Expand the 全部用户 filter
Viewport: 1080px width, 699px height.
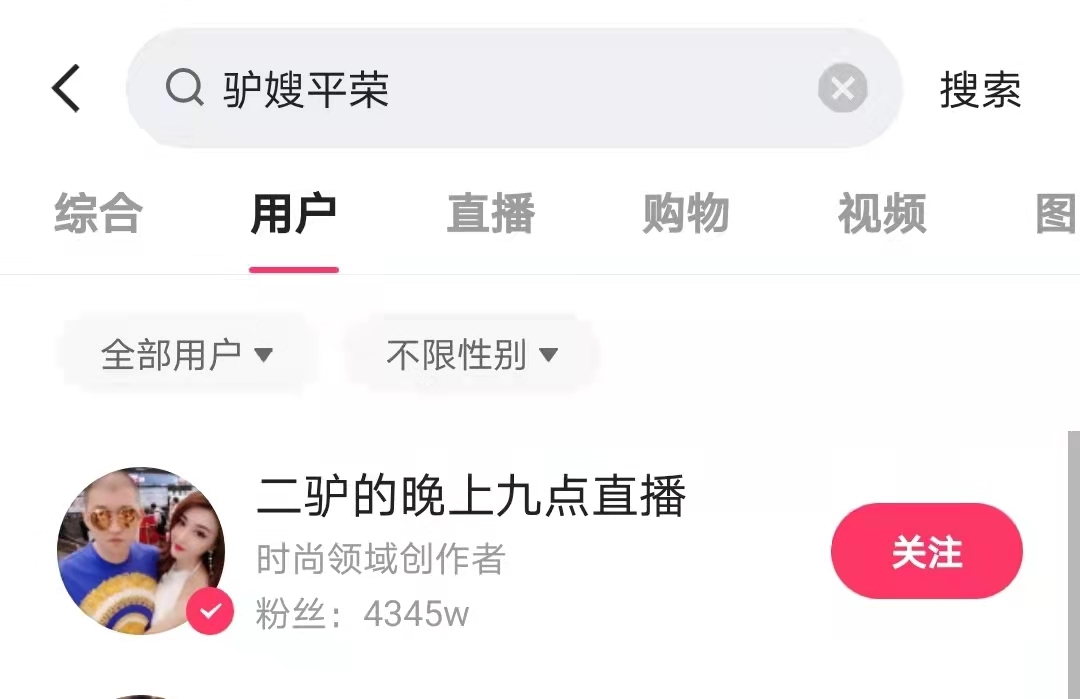[187, 354]
